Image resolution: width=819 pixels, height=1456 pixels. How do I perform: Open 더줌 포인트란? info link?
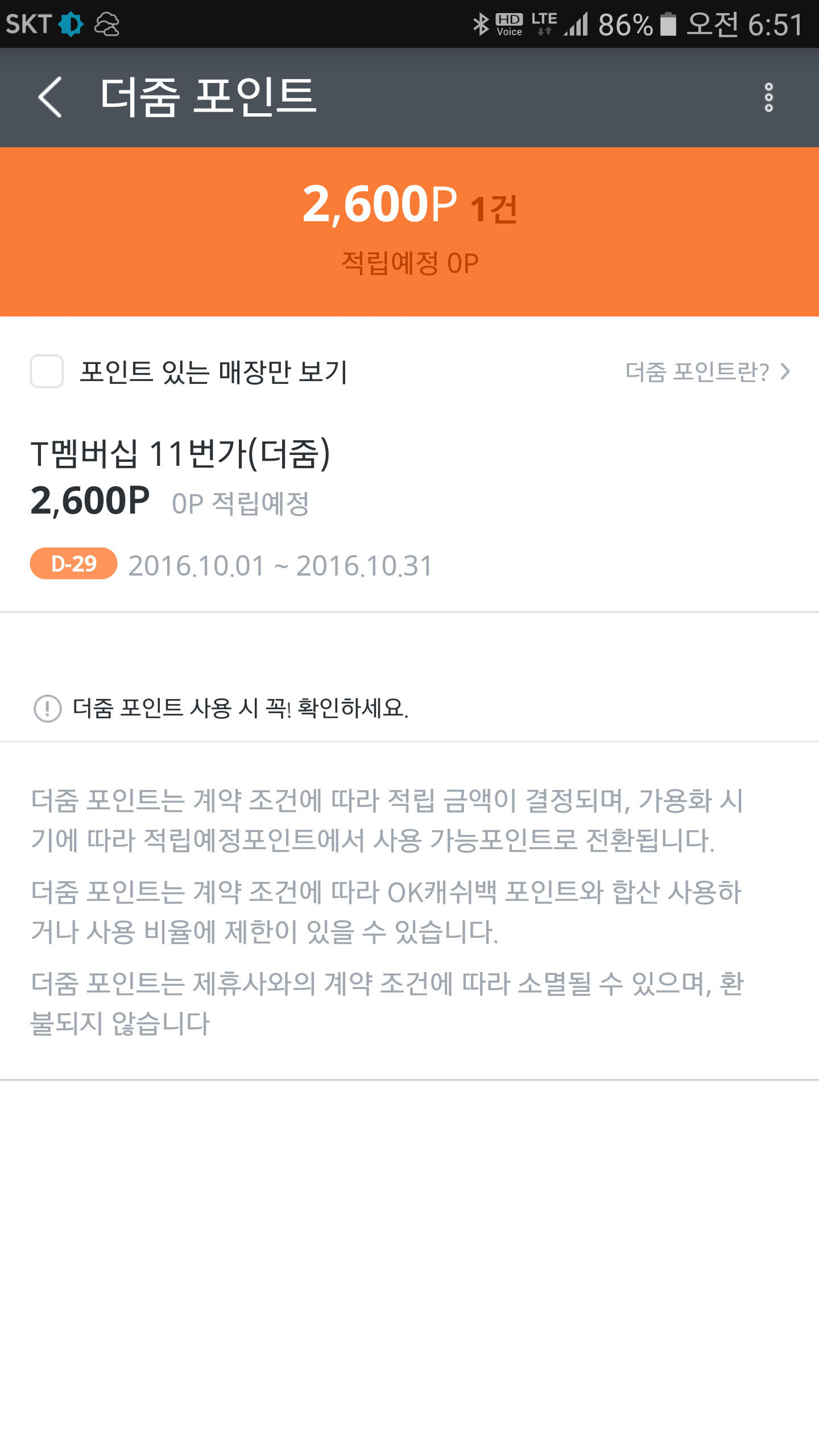(707, 372)
